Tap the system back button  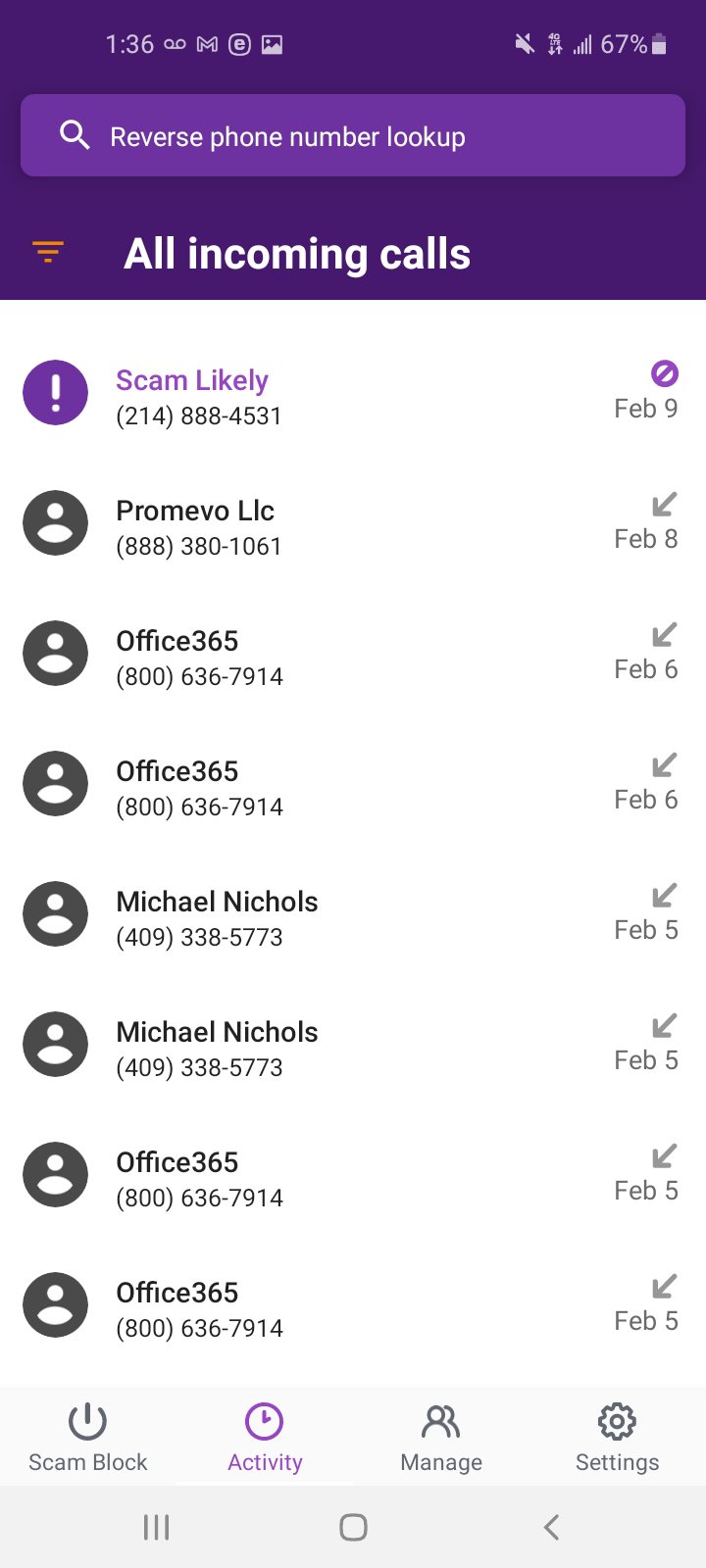[551, 1527]
